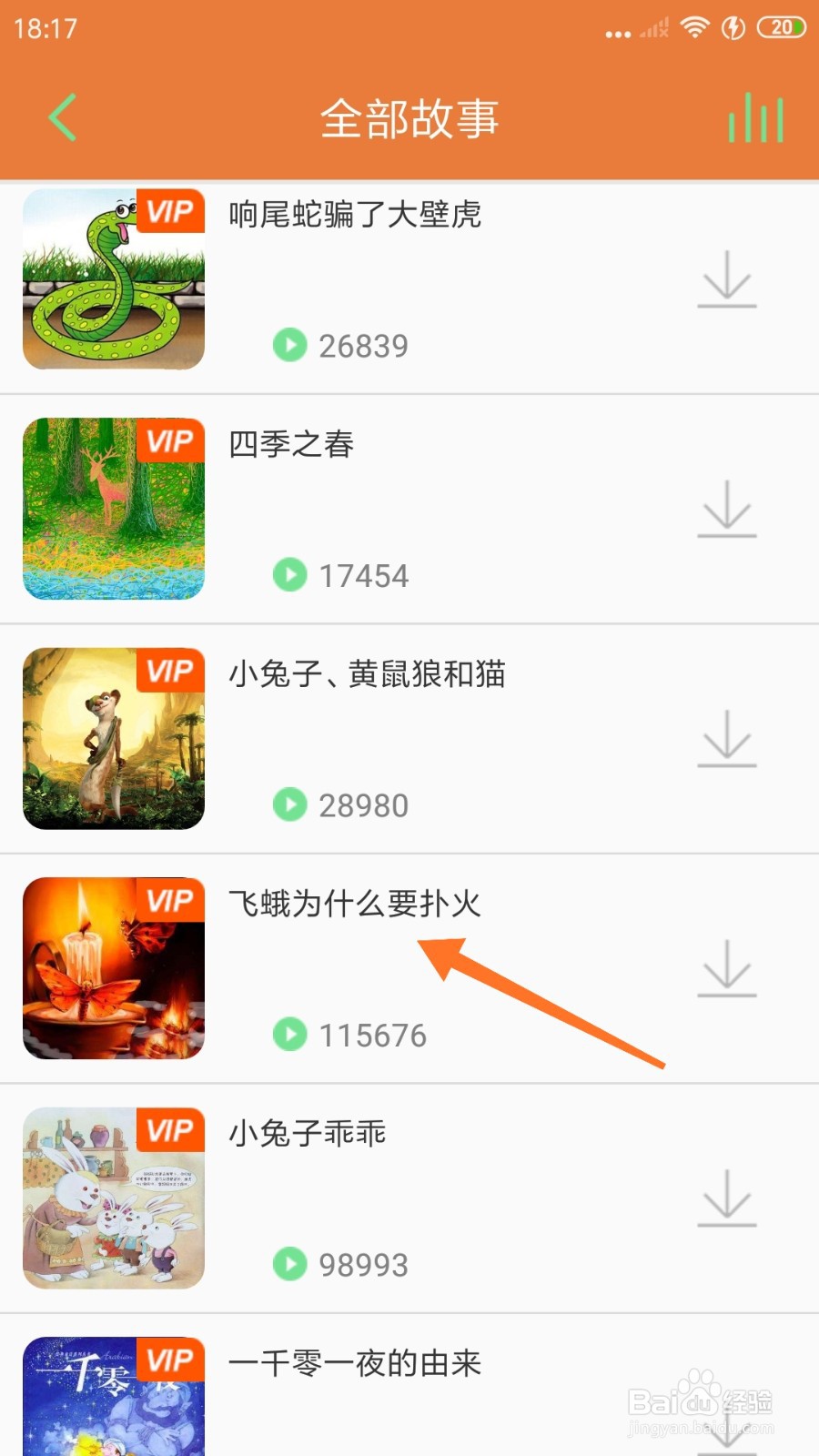
Task: Tap the battery indicator showing 20
Action: (x=779, y=27)
